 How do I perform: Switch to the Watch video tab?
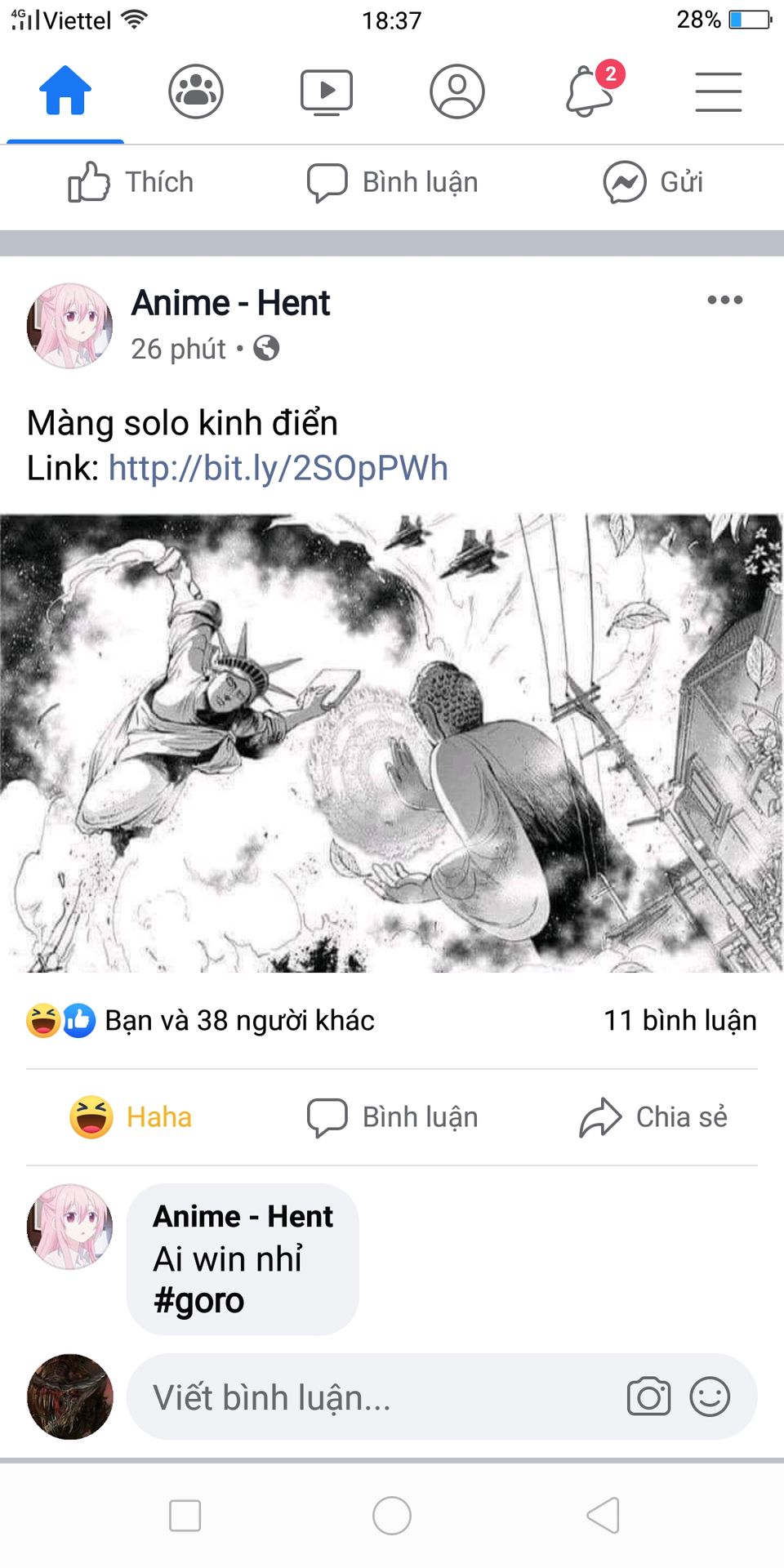pyautogui.click(x=327, y=91)
